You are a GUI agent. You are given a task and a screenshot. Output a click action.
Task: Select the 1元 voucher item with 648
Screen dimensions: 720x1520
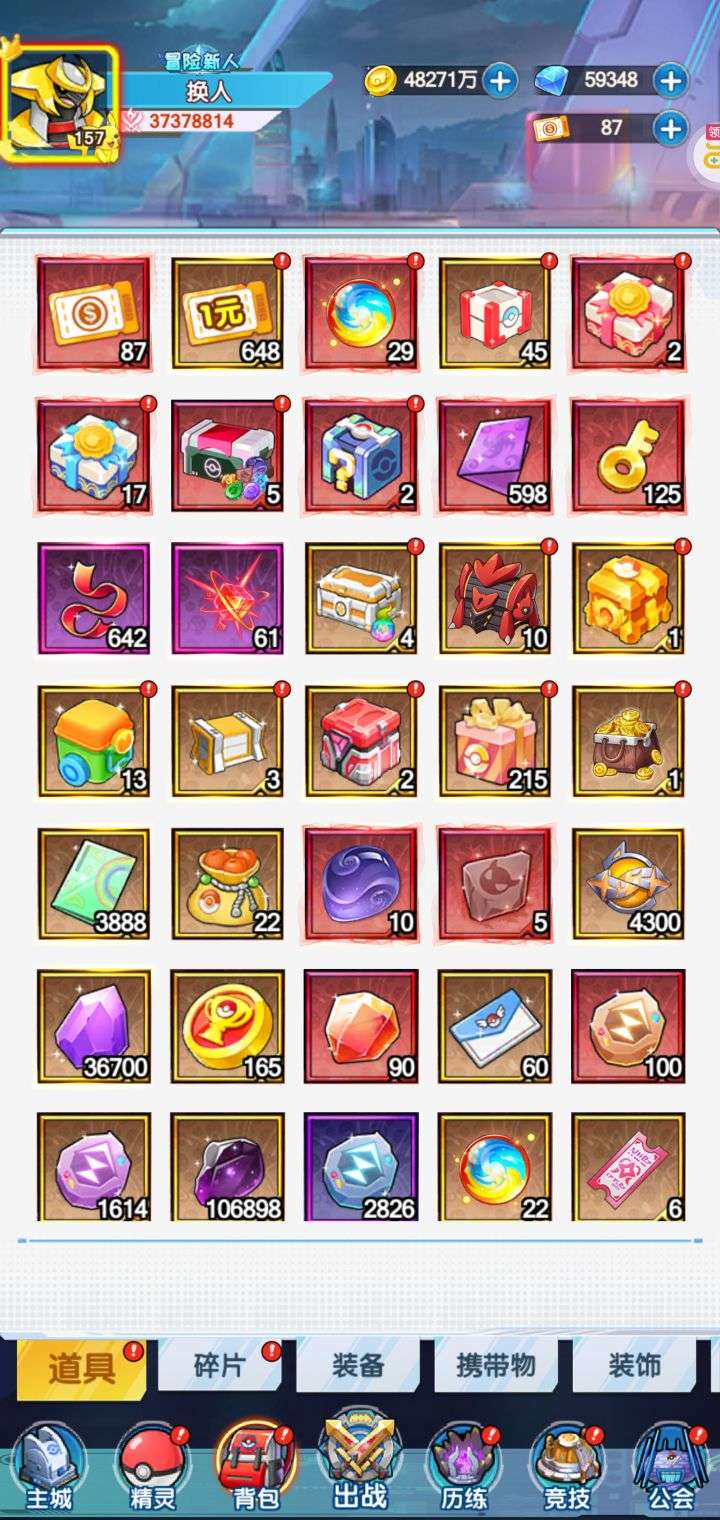tap(228, 313)
